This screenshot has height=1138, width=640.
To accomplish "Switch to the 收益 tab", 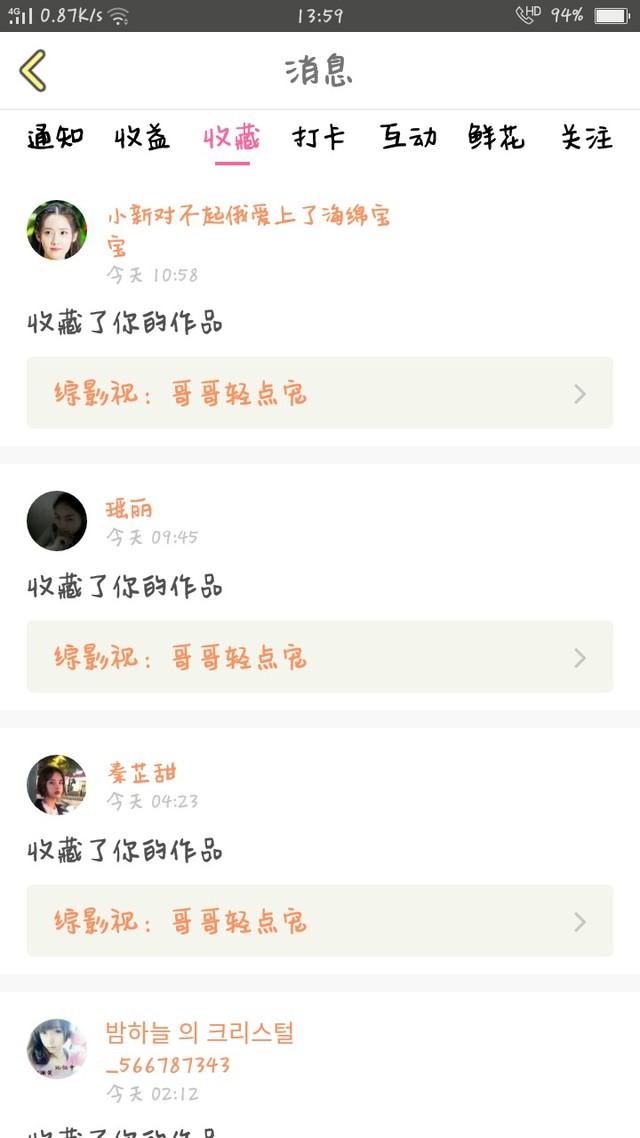I will pyautogui.click(x=142, y=138).
